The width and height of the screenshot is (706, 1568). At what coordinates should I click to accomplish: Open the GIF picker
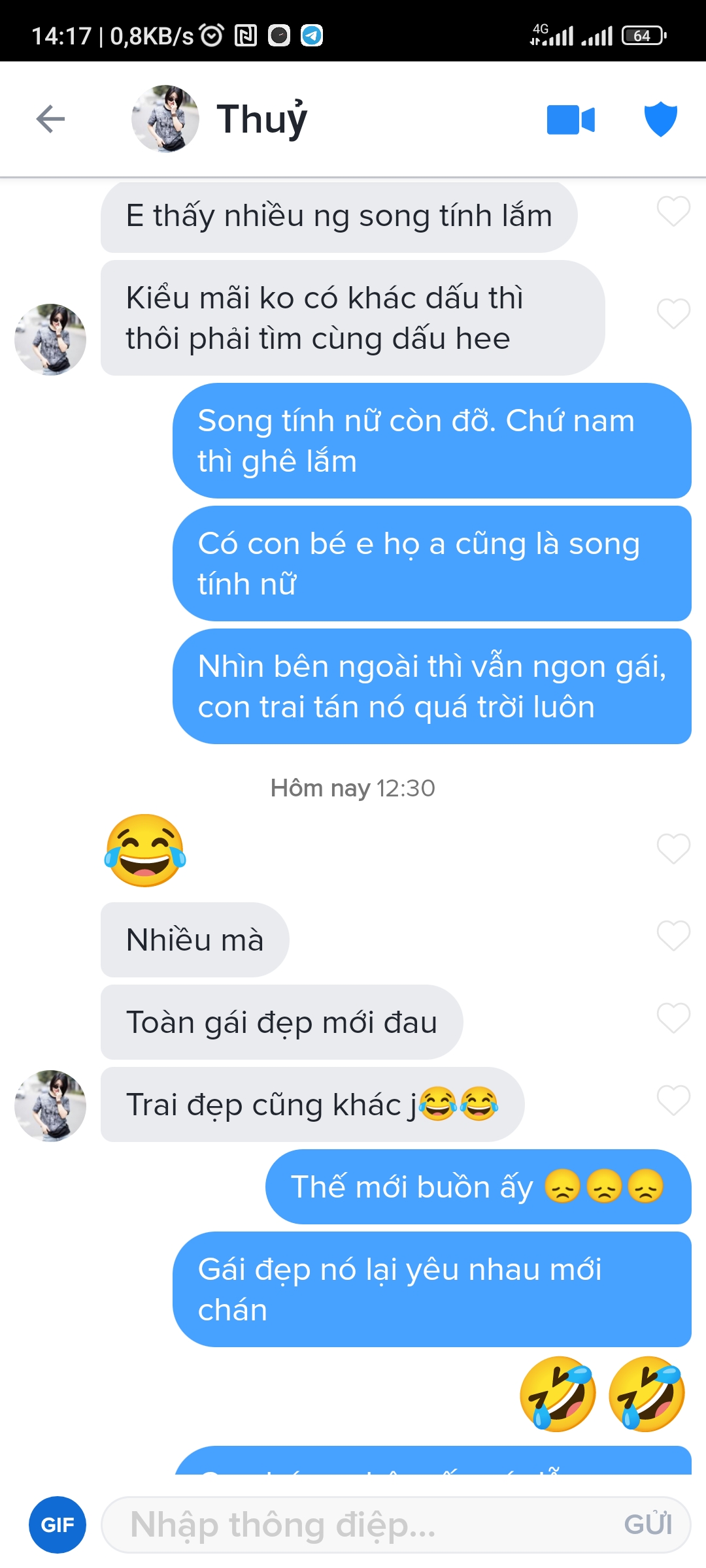(x=58, y=1525)
